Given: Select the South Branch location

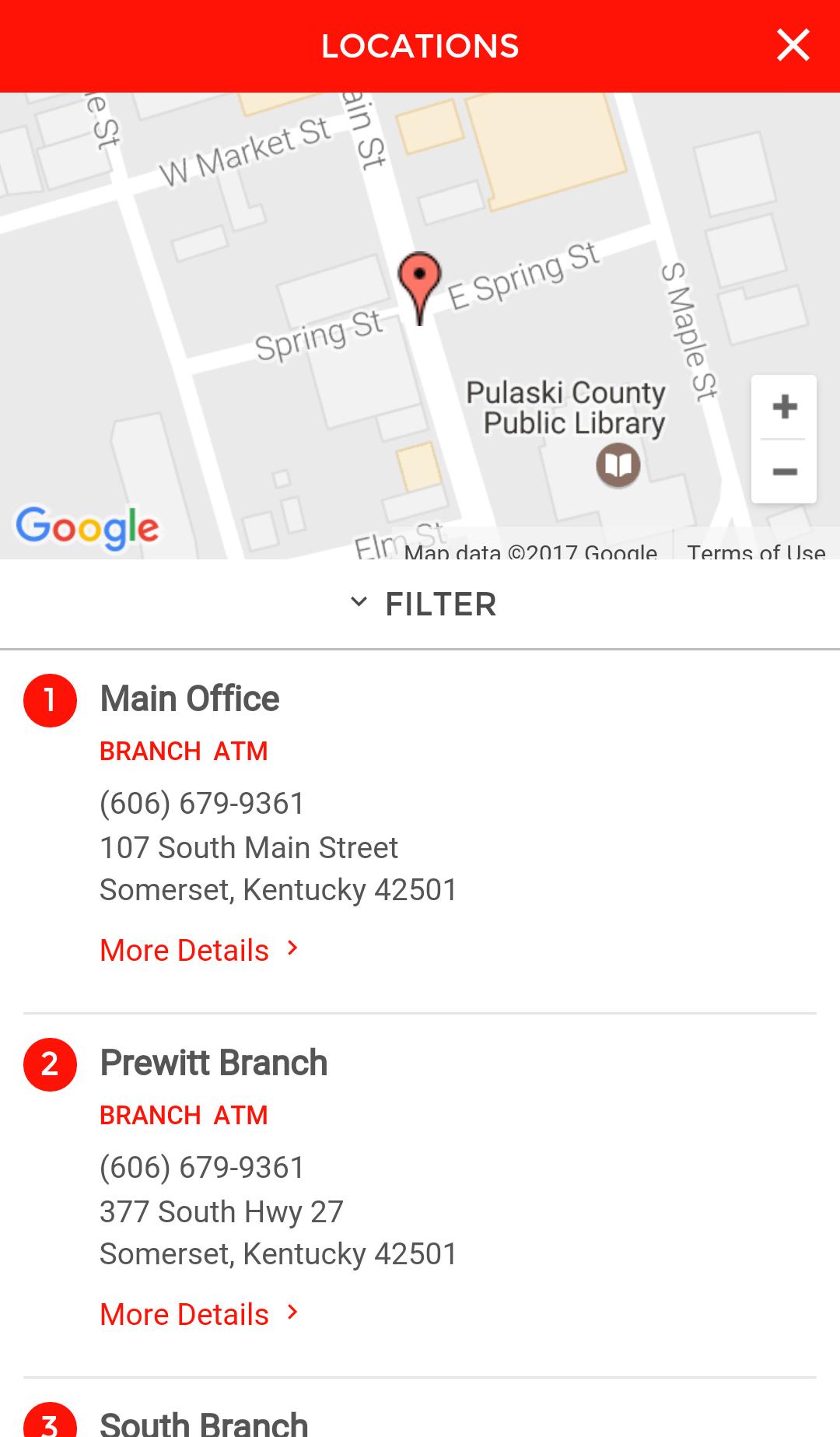Looking at the screenshot, I should coord(204,1422).
